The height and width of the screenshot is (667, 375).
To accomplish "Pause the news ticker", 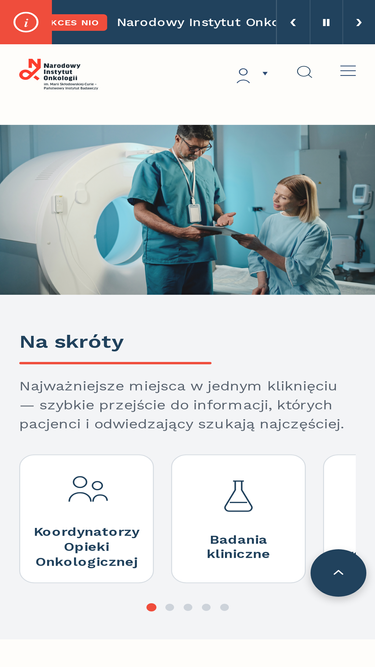I will (326, 22).
